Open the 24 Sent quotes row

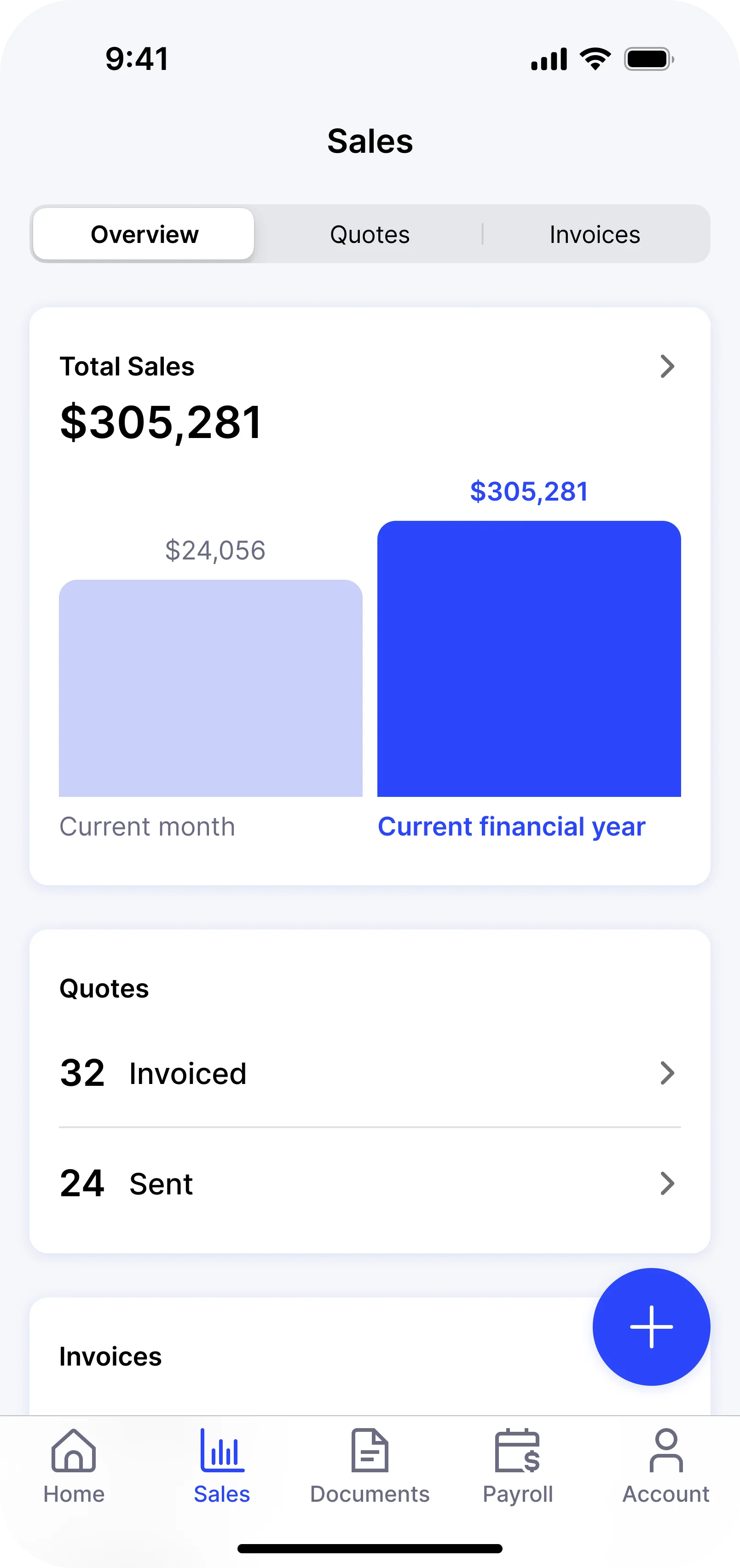pos(370,1184)
